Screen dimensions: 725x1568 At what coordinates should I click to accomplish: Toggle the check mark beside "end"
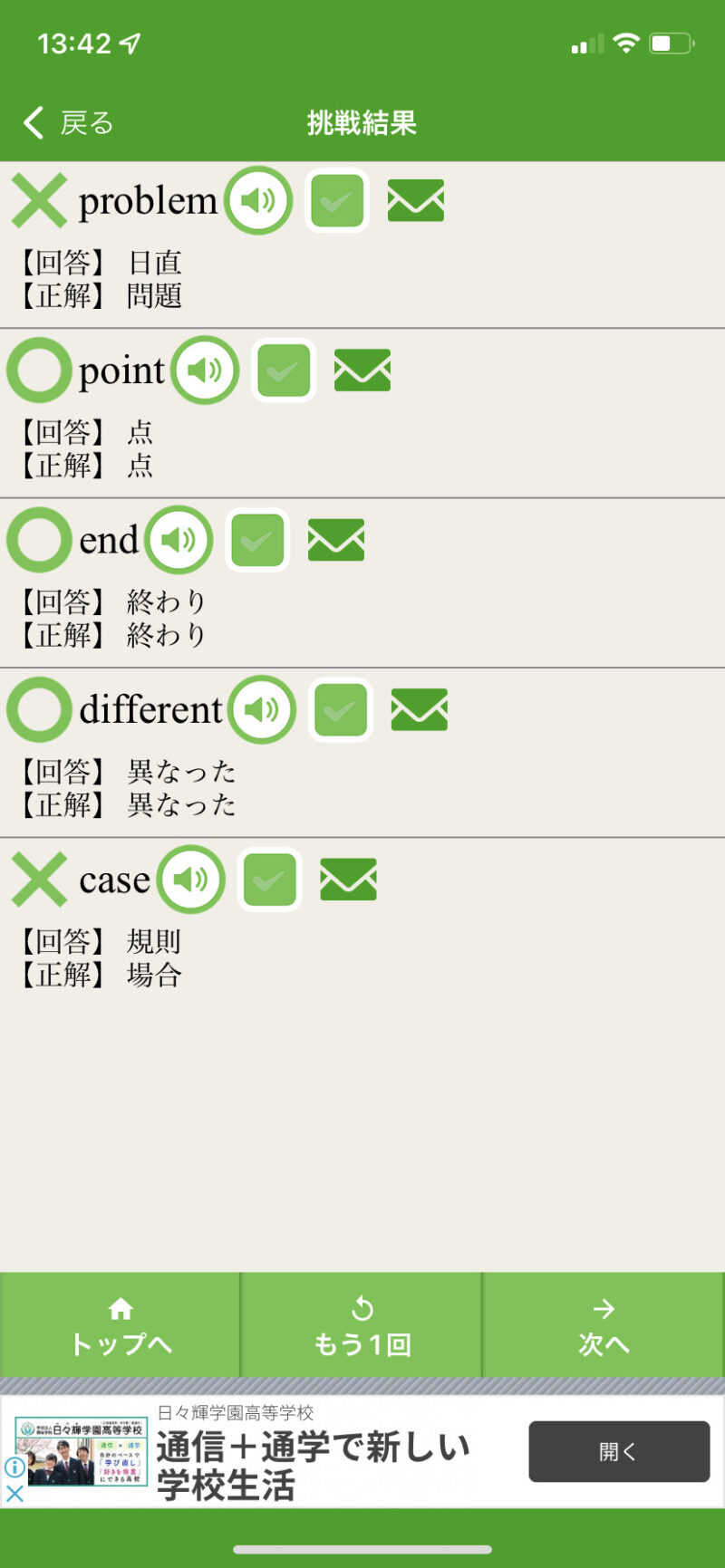[x=257, y=540]
